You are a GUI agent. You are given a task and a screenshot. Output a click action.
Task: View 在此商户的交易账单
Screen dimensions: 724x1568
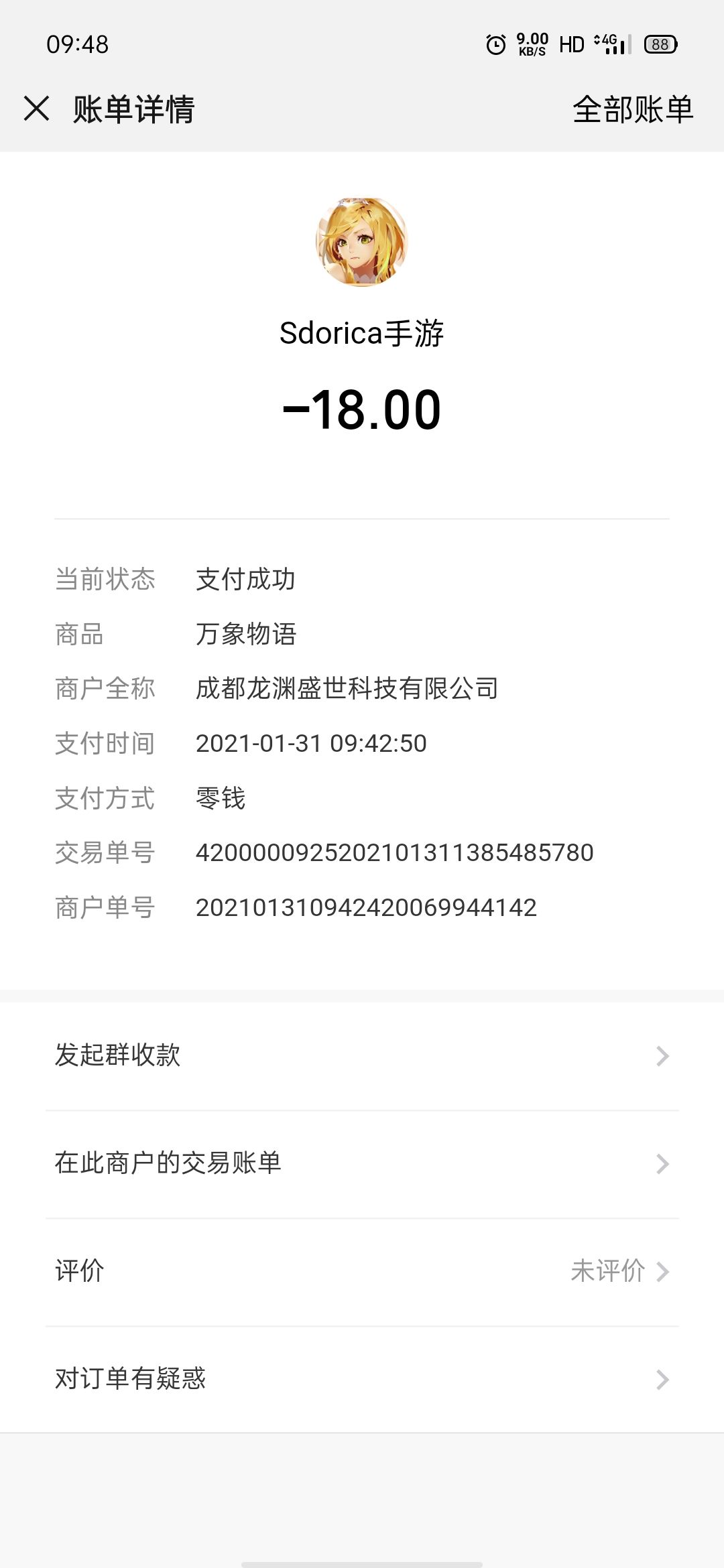(x=362, y=1164)
